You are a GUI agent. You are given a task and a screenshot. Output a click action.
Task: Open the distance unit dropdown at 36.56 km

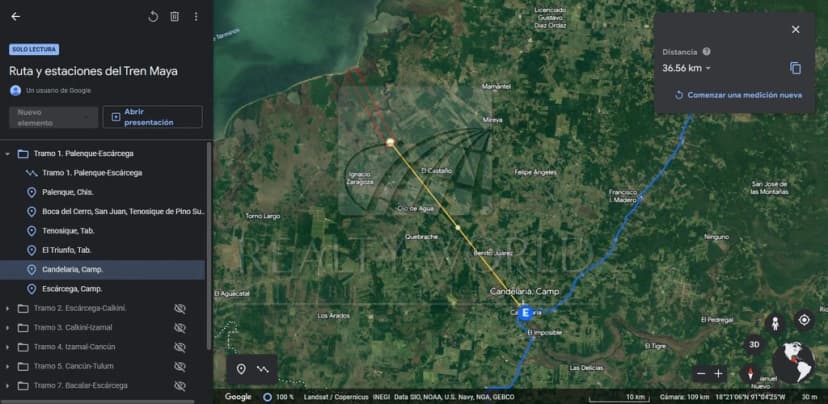(708, 68)
